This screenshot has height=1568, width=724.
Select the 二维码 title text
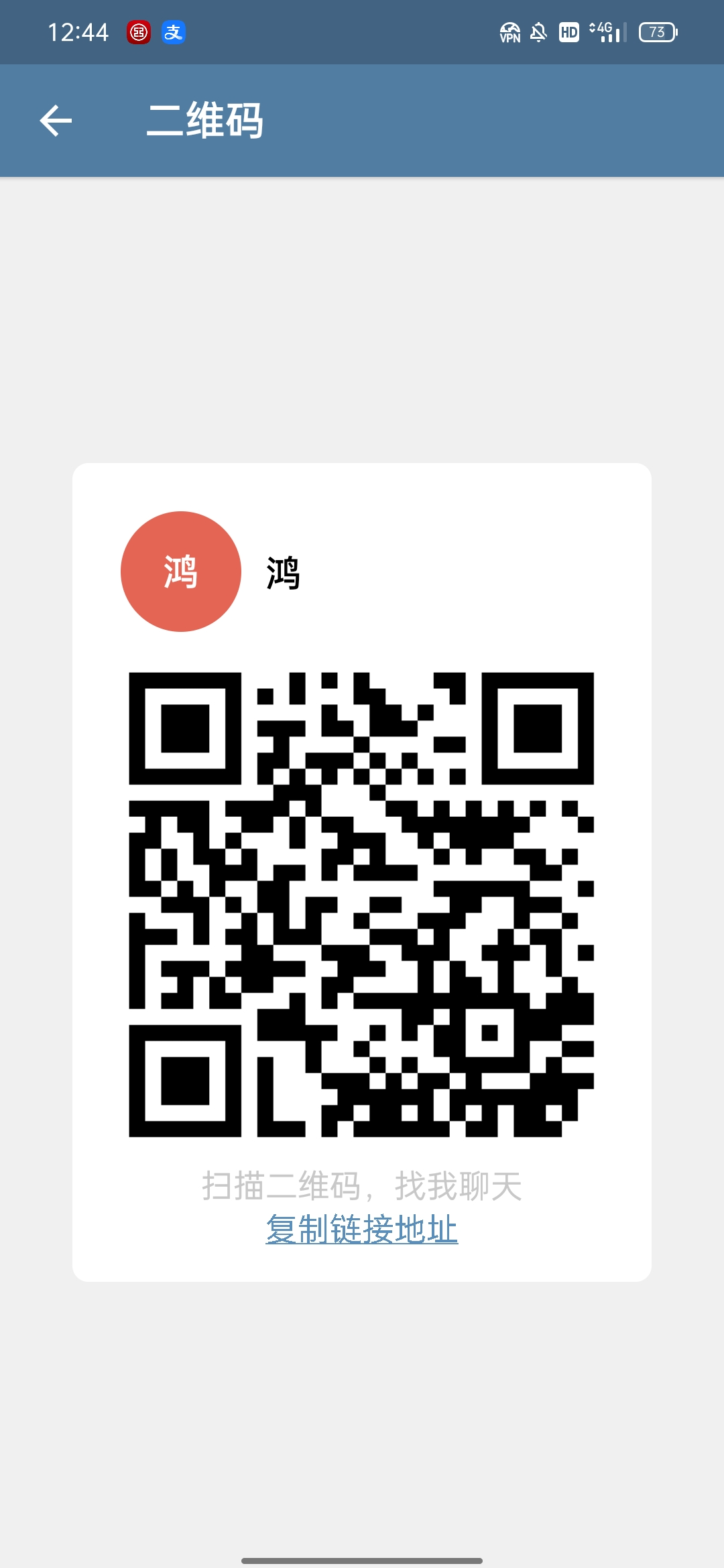coord(204,121)
